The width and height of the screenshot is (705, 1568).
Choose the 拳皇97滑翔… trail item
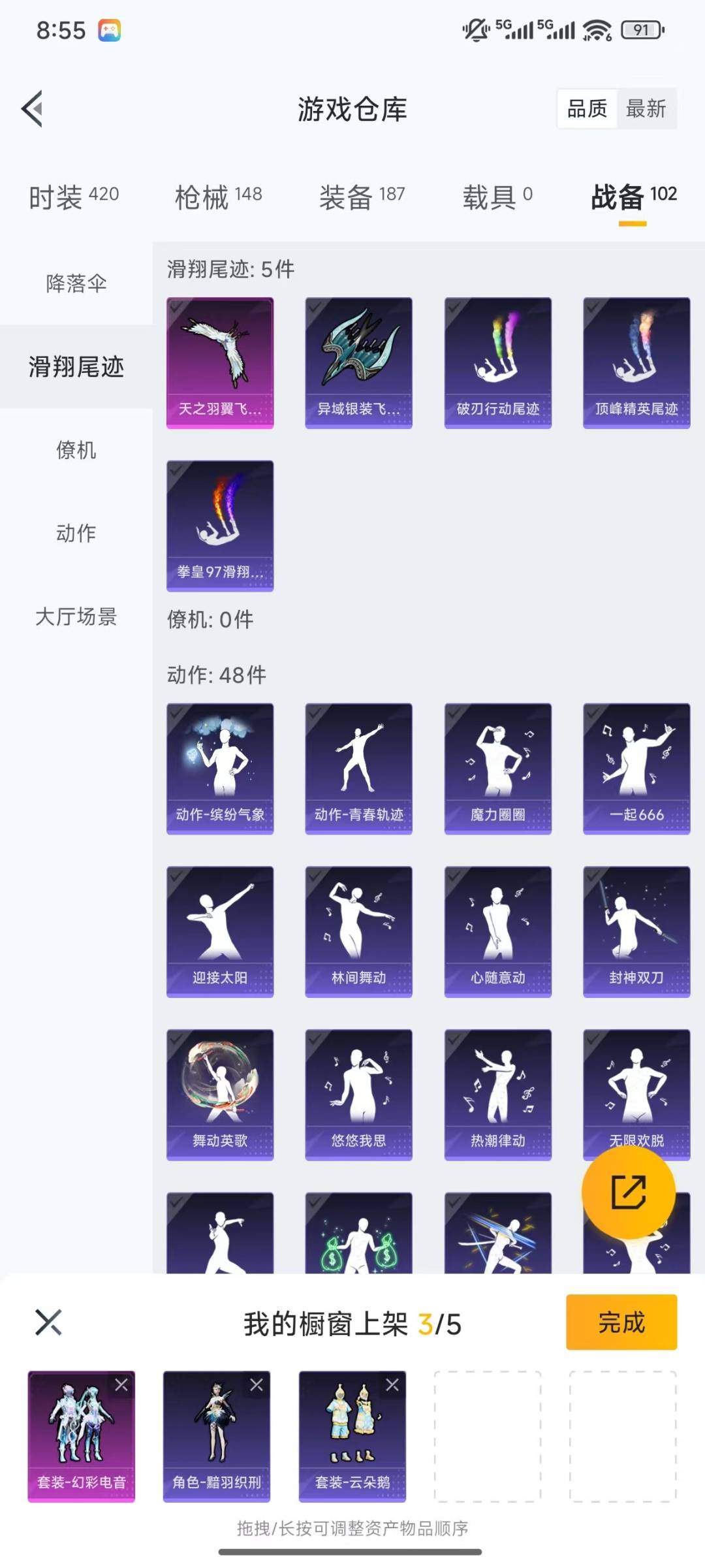220,526
